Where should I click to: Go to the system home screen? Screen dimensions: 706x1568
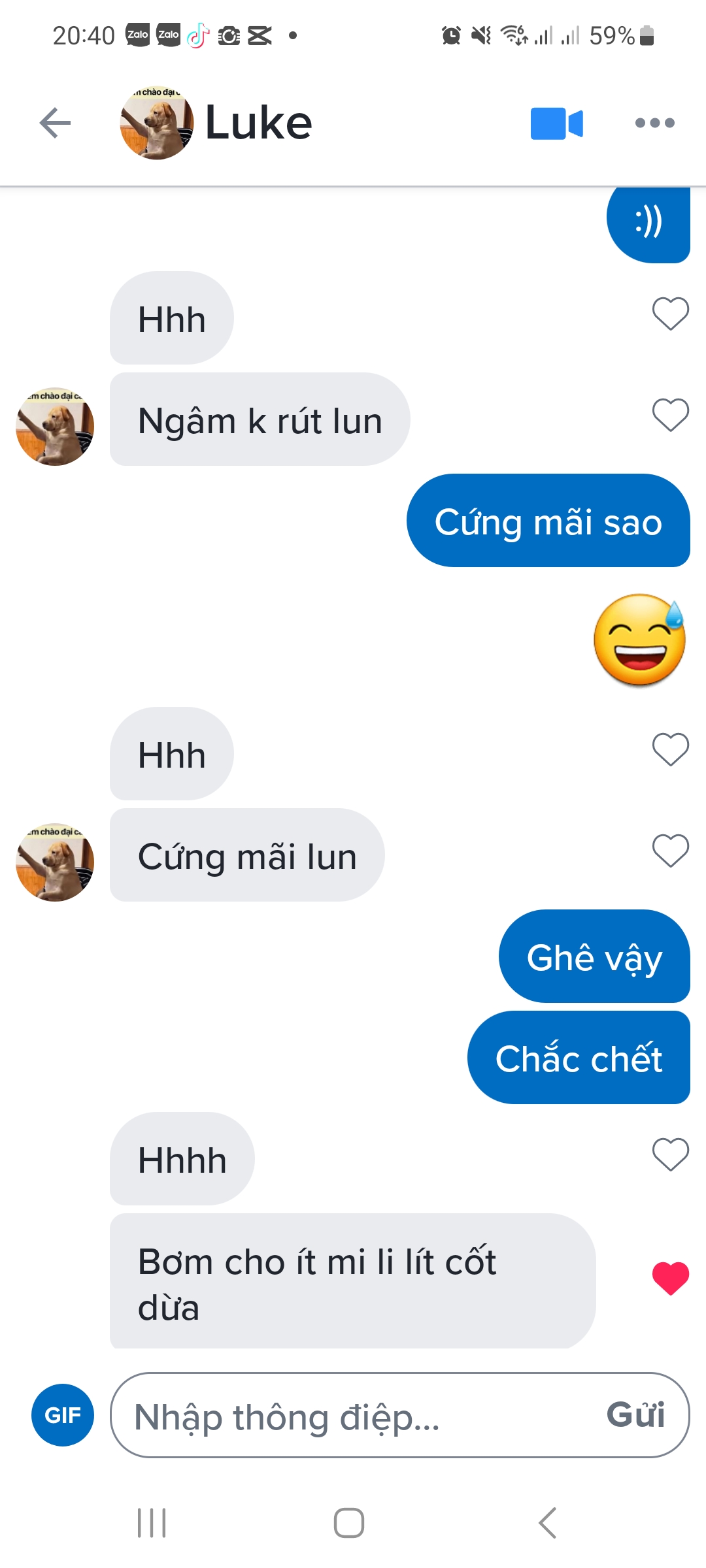[x=349, y=1523]
